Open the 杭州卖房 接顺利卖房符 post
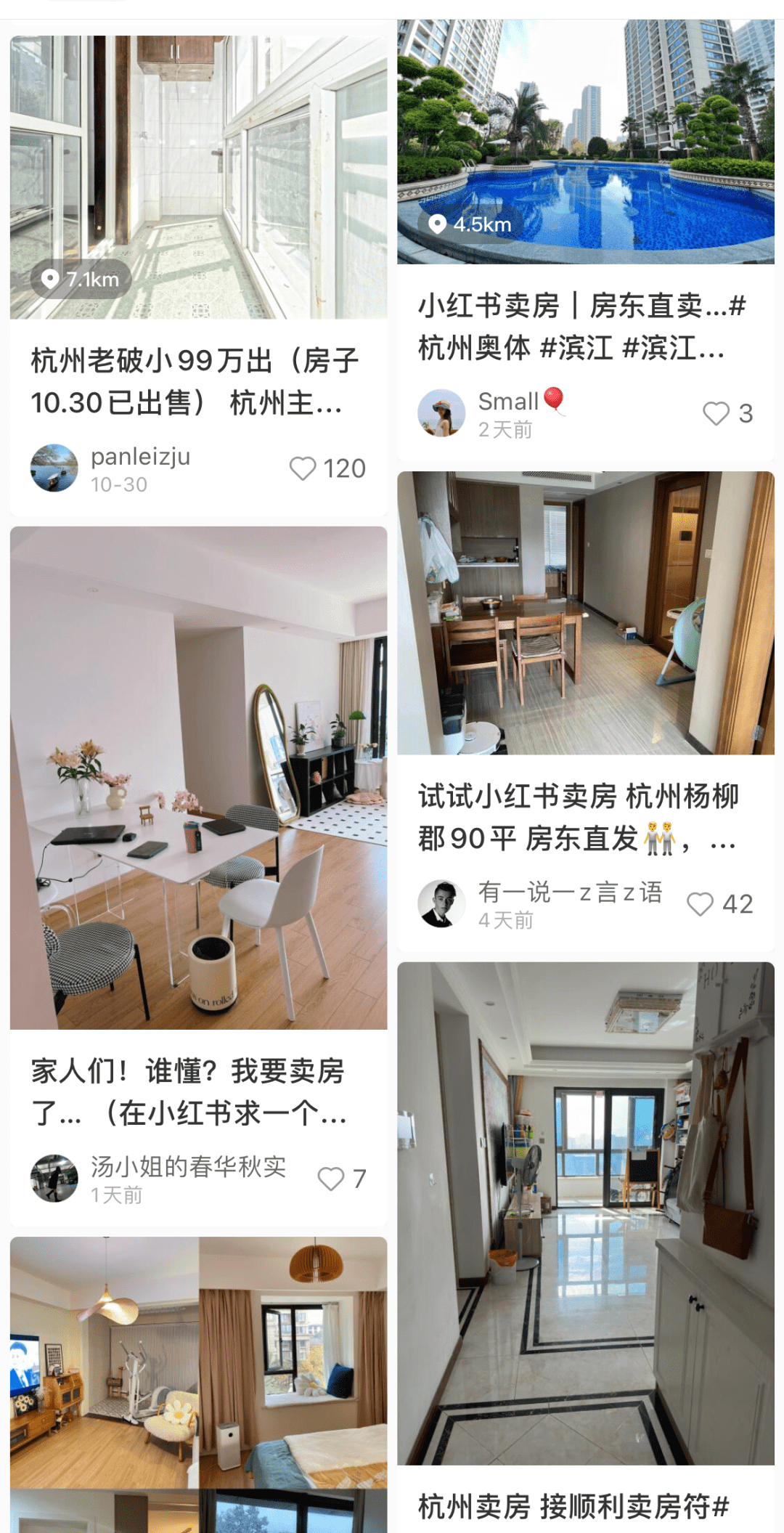The height and width of the screenshot is (1533, 784). click(573, 1506)
